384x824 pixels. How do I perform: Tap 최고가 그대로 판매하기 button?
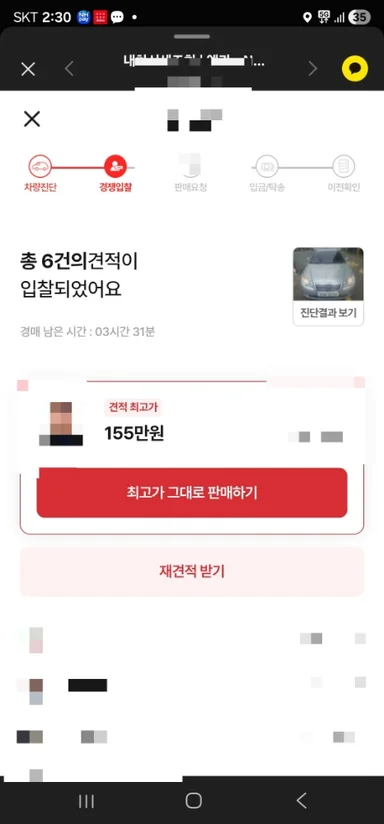pos(192,493)
